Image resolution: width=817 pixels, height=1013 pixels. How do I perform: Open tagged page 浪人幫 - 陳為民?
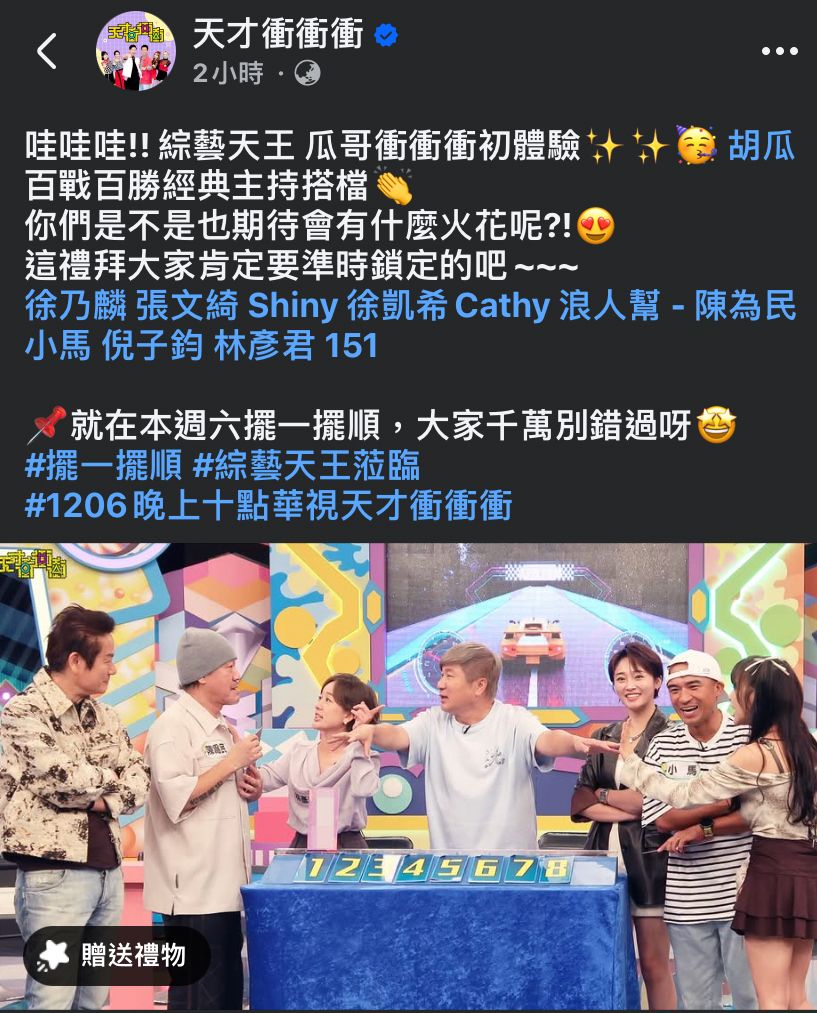(x=677, y=306)
